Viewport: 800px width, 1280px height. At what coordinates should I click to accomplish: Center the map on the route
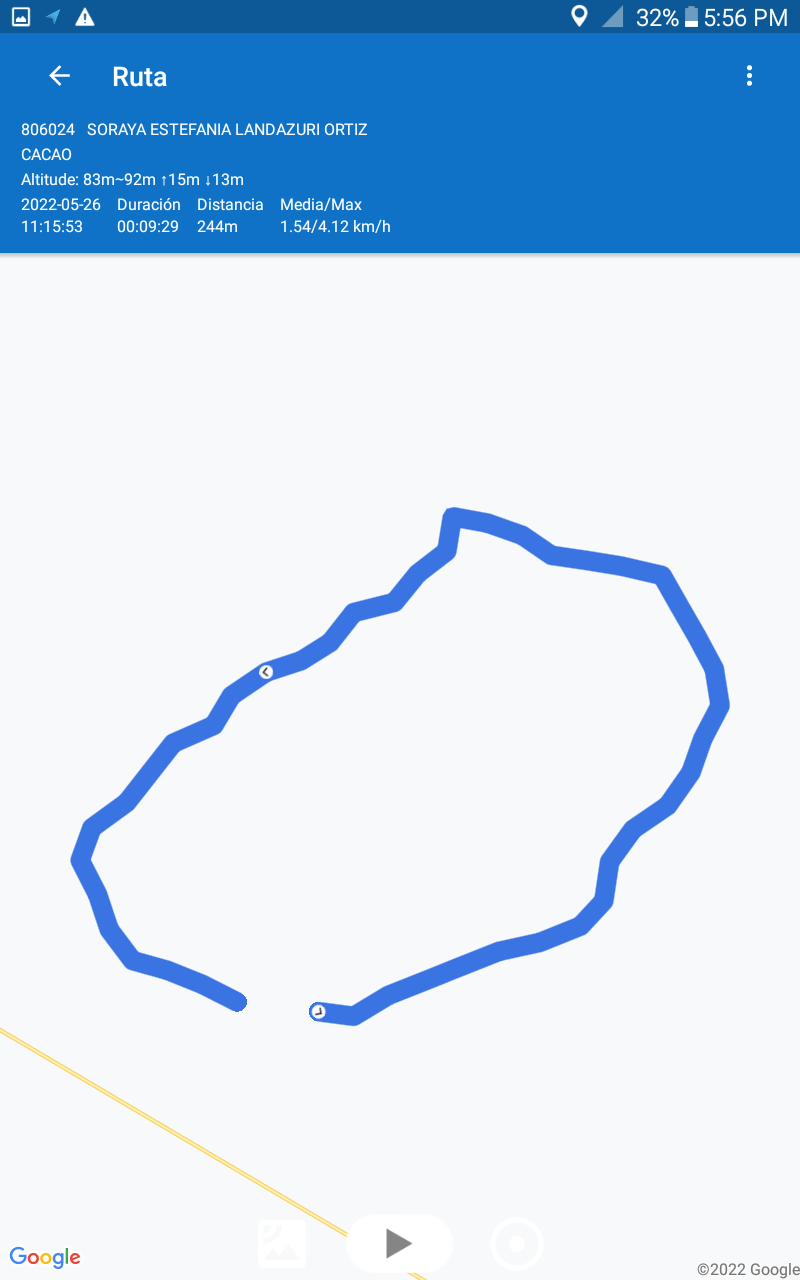coord(517,1244)
